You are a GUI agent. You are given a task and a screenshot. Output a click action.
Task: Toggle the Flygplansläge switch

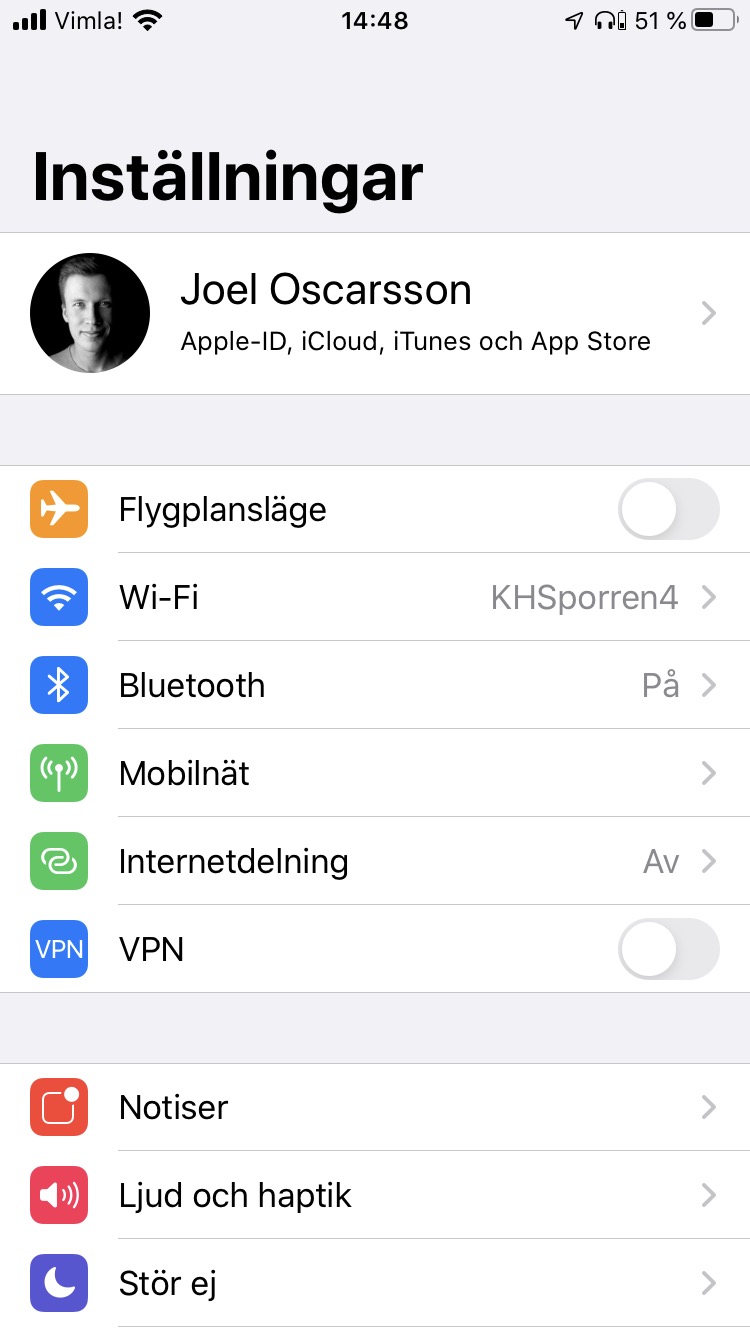[668, 509]
